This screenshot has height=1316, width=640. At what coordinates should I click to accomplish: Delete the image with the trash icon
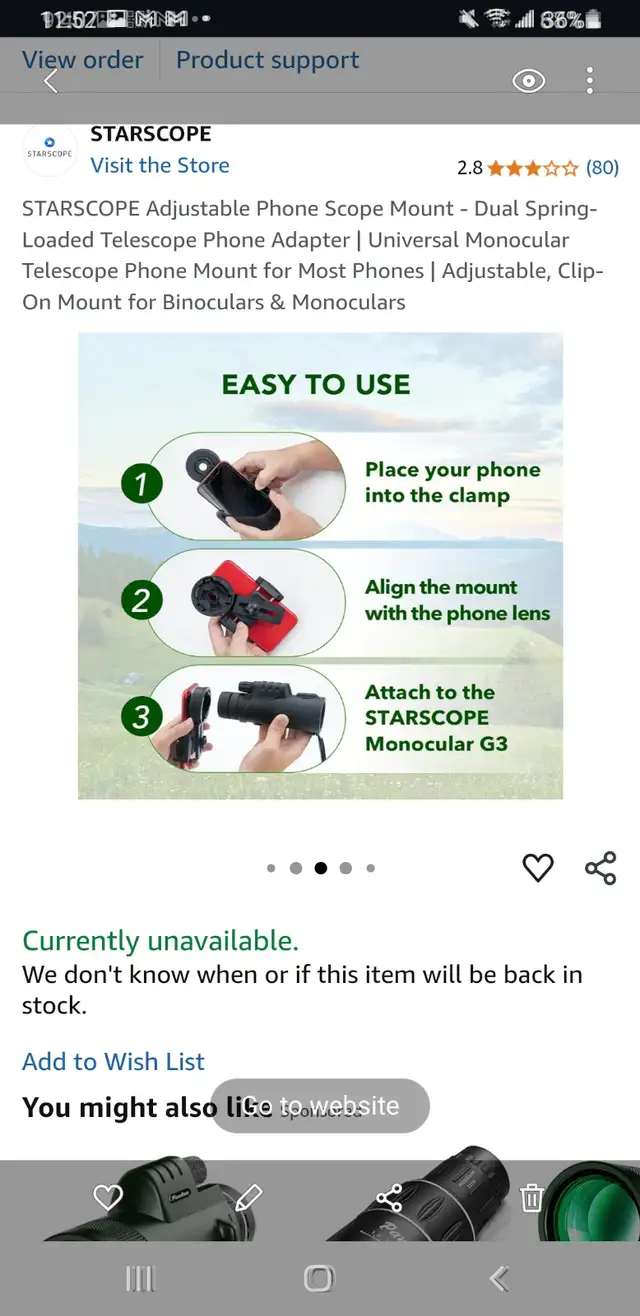pyautogui.click(x=532, y=1197)
